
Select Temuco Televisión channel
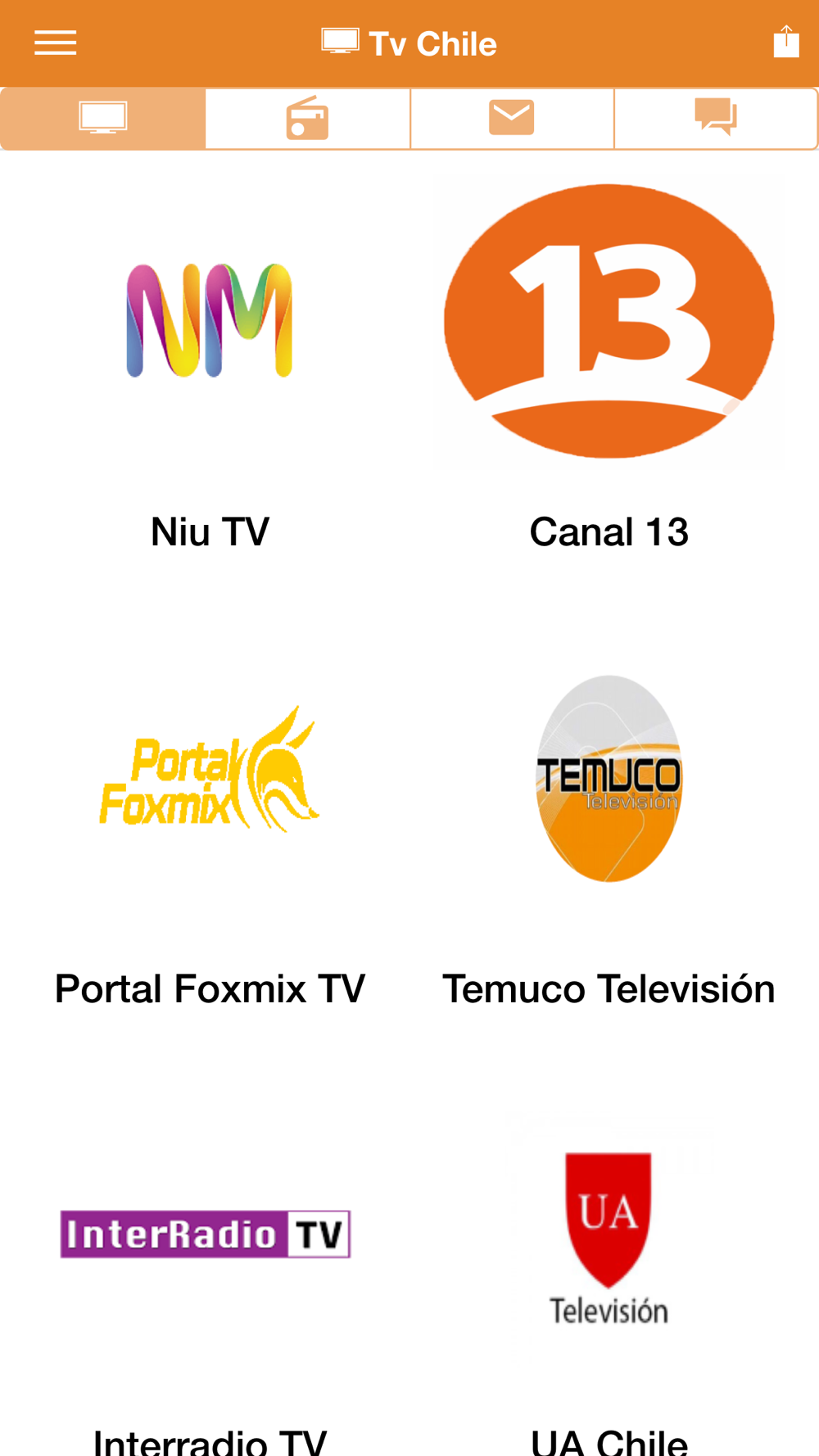609,835
